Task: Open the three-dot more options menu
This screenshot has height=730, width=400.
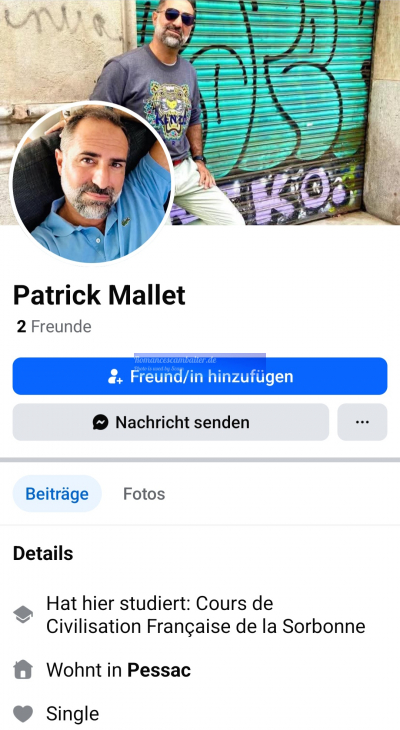Action: [x=362, y=422]
